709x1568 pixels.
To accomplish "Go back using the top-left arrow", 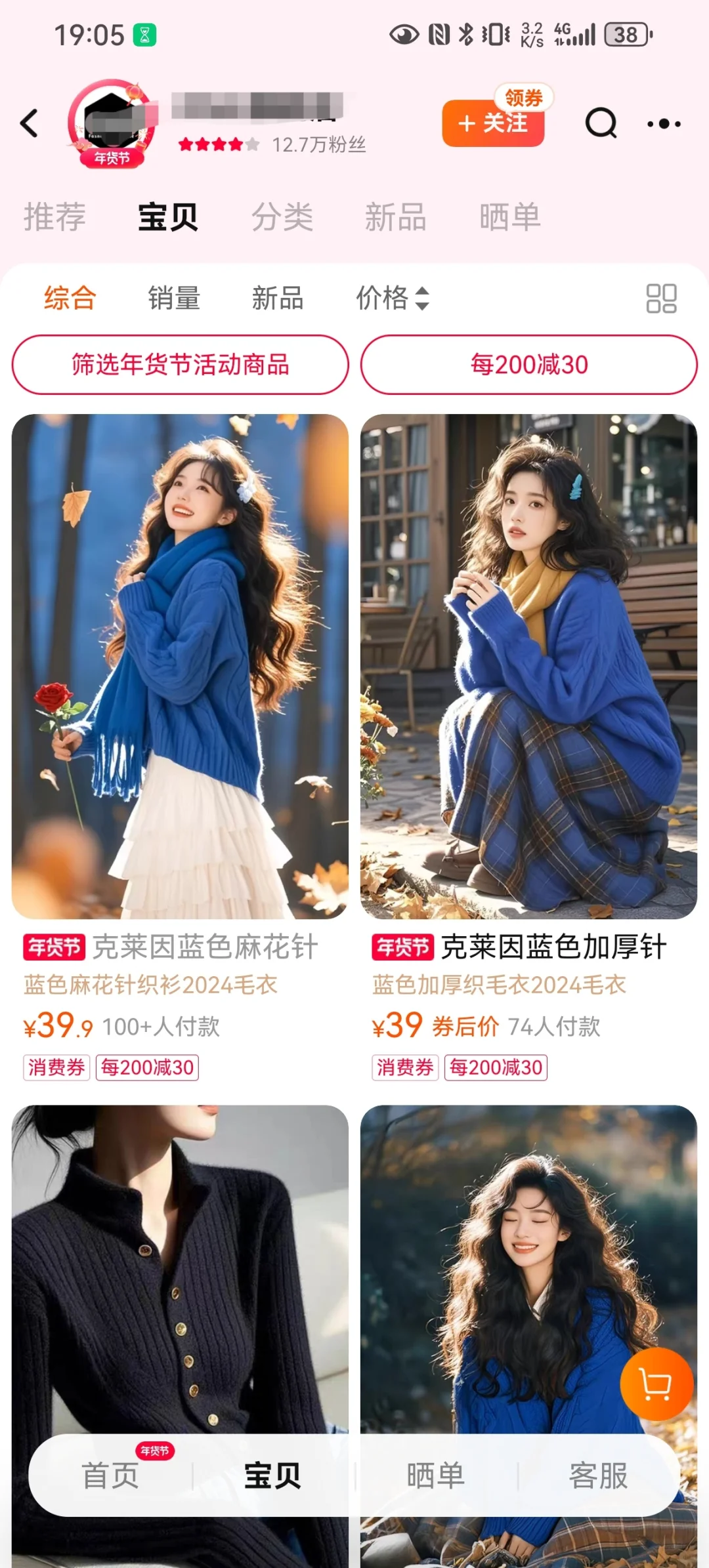I will click(x=29, y=123).
